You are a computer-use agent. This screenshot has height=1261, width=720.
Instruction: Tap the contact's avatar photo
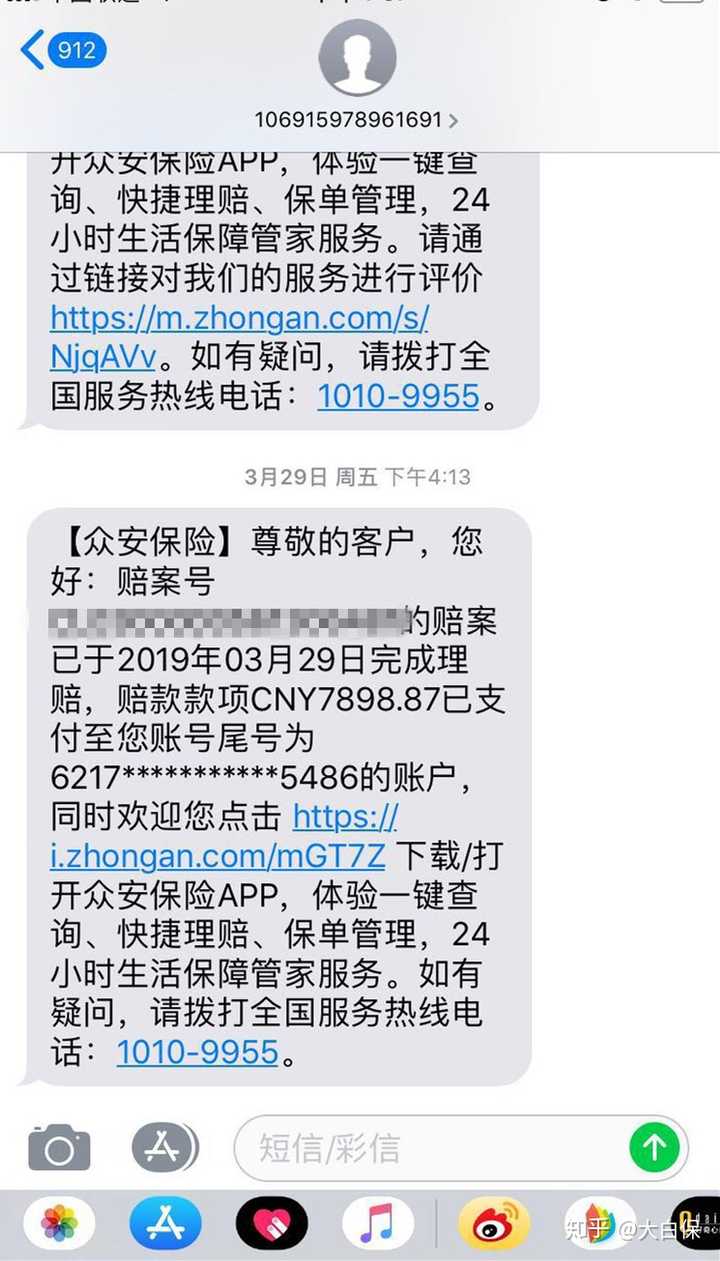[358, 58]
